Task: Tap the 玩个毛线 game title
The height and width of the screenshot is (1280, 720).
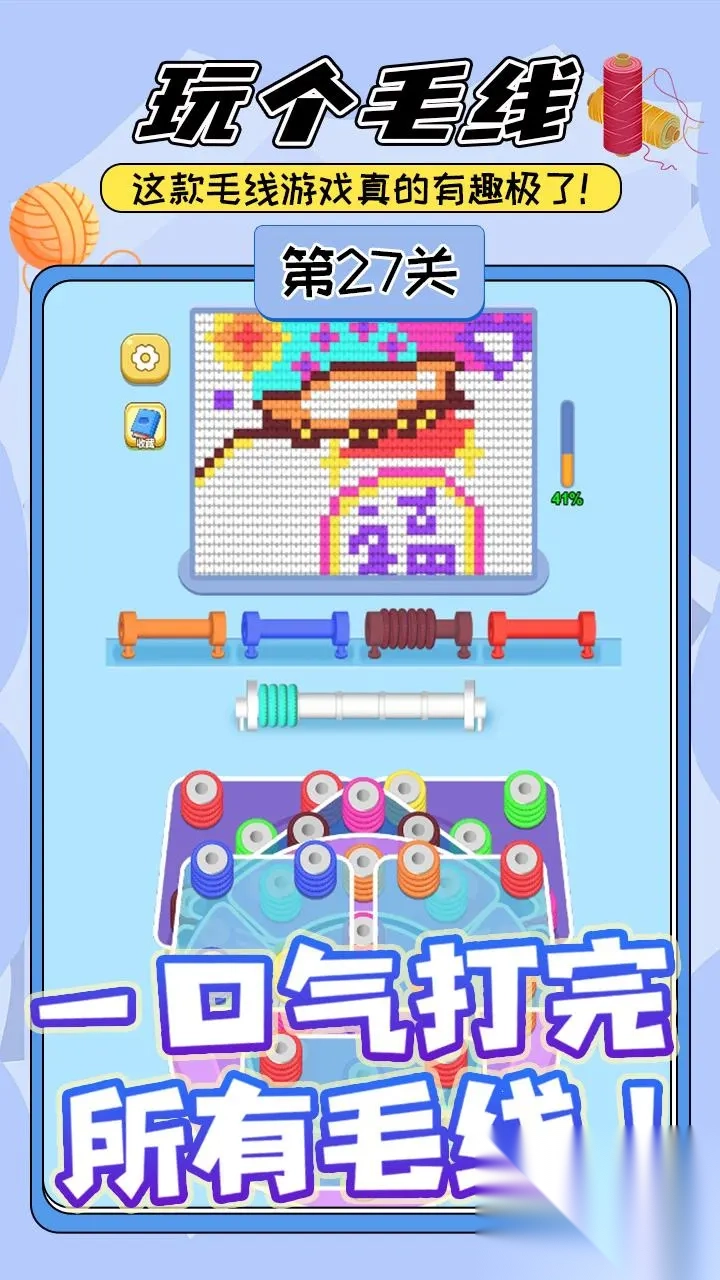Action: pos(355,100)
